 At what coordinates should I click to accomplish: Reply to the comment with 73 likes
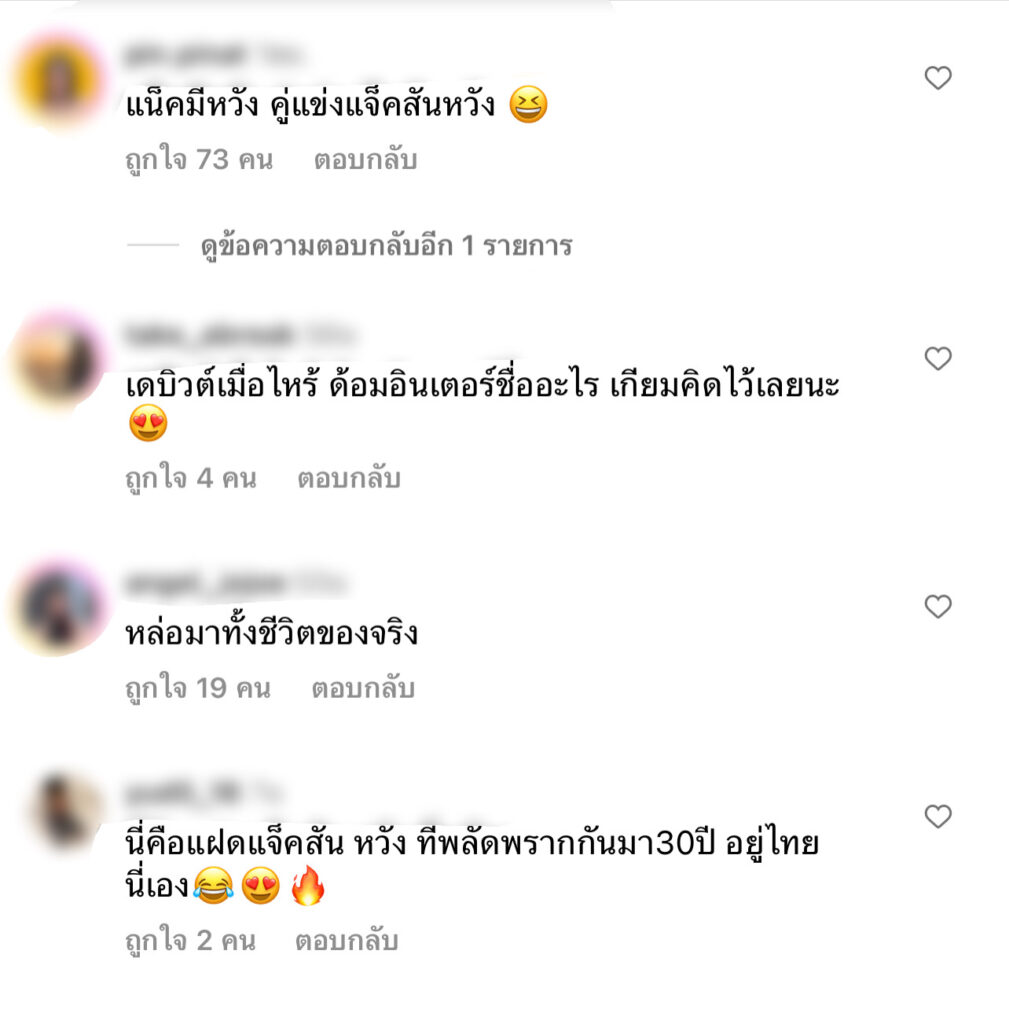coord(365,160)
